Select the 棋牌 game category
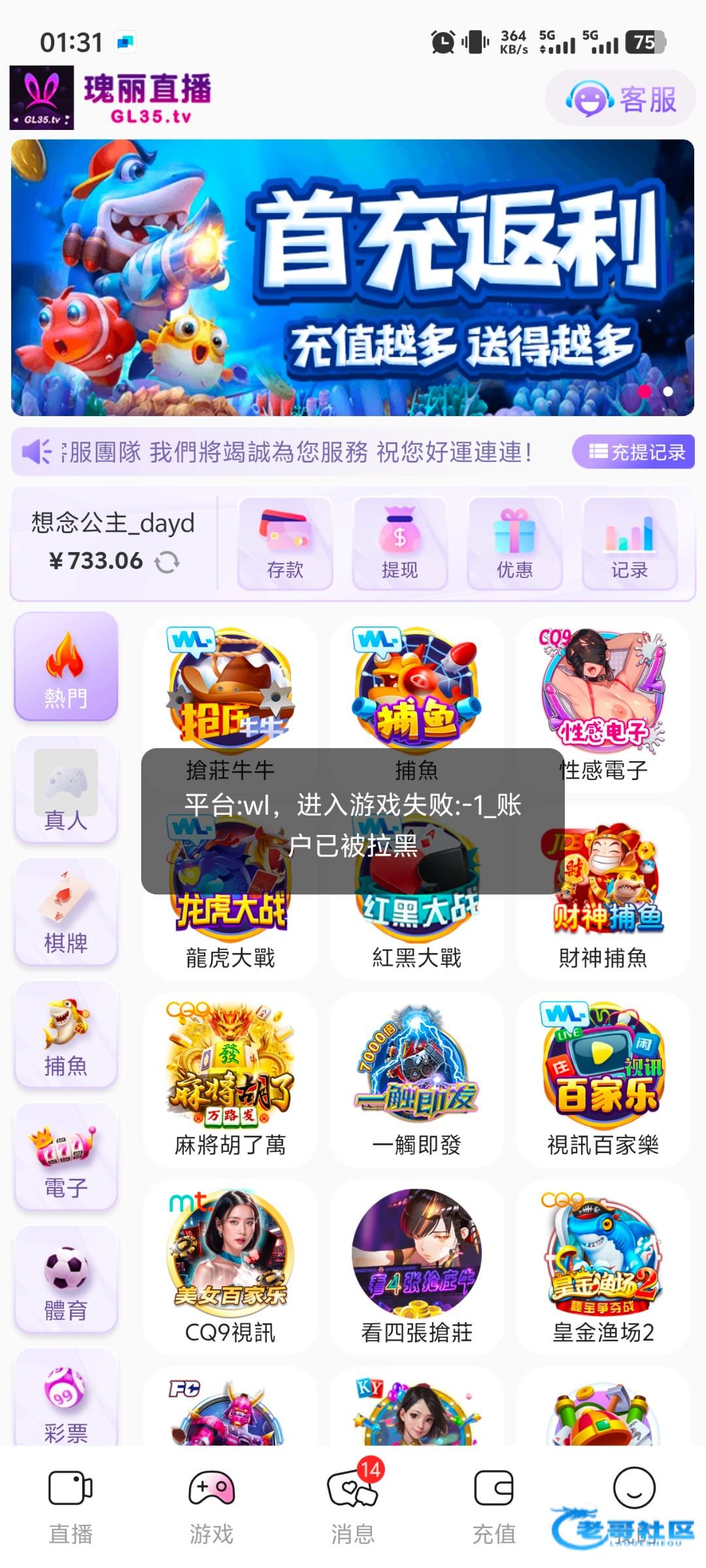Screen dimensions: 706x1568 (x=66, y=911)
